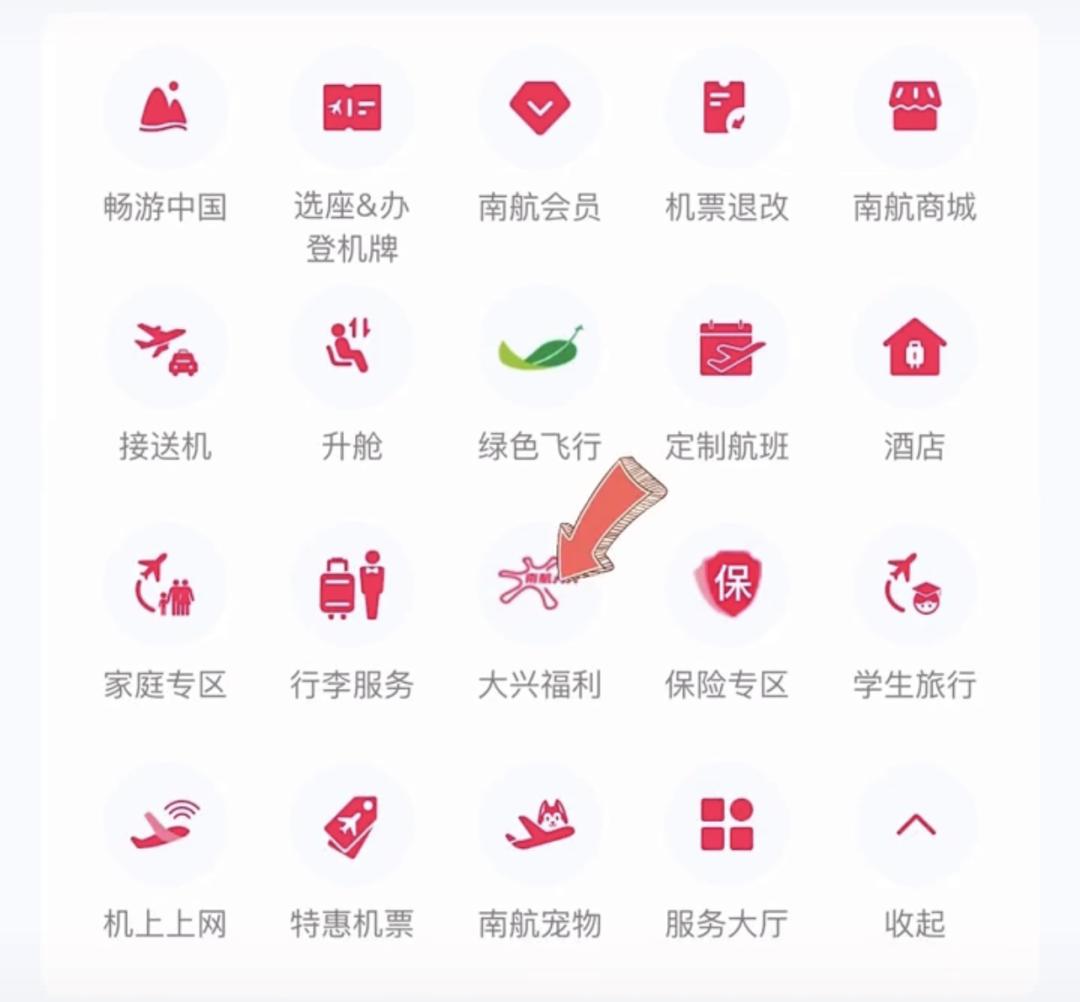Open 机上上网 inflight Wi-Fi
Screen dimensions: 1080x1002
click(x=165, y=824)
